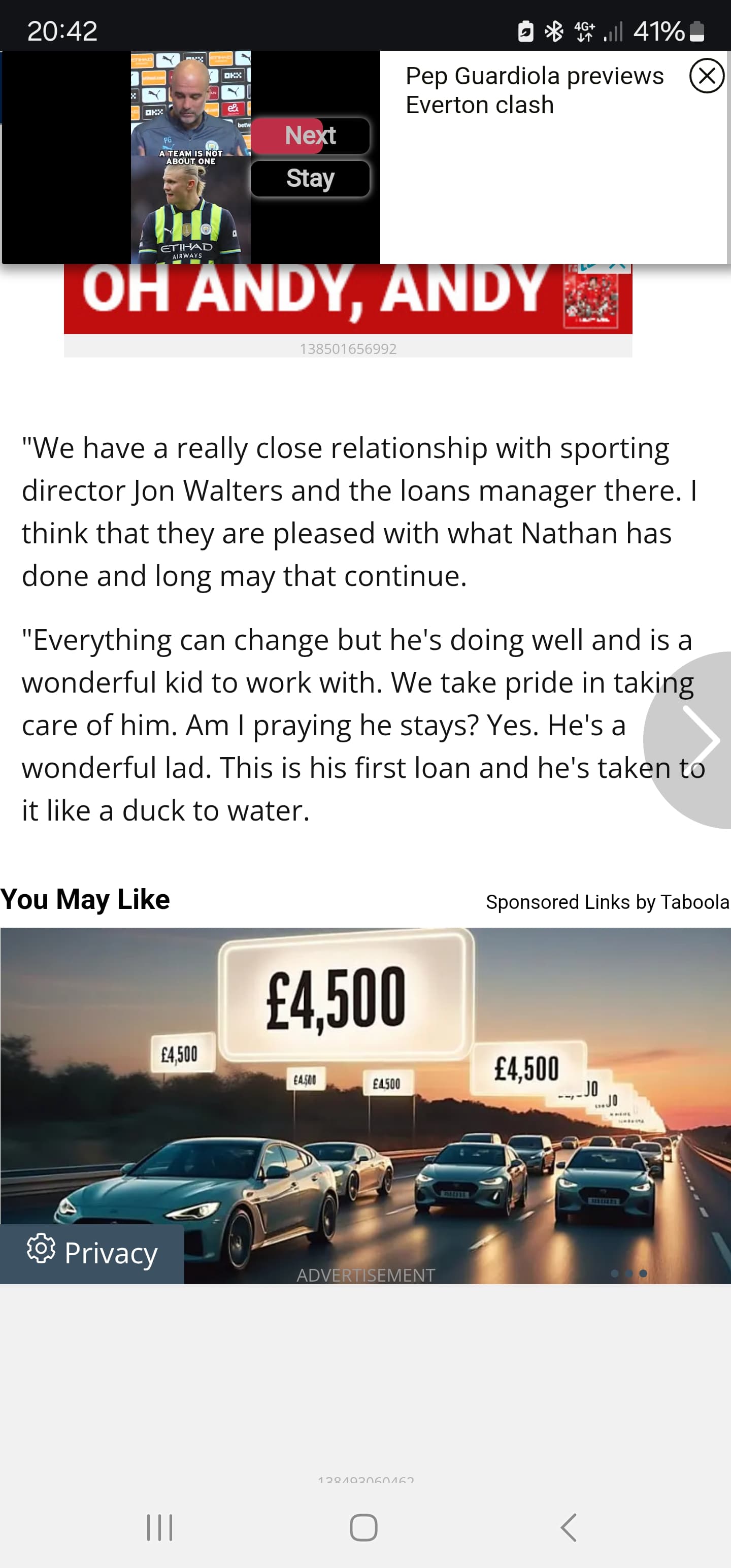The image size is (731, 1568).
Task: Open Privacy settings
Action: pyautogui.click(x=92, y=1253)
